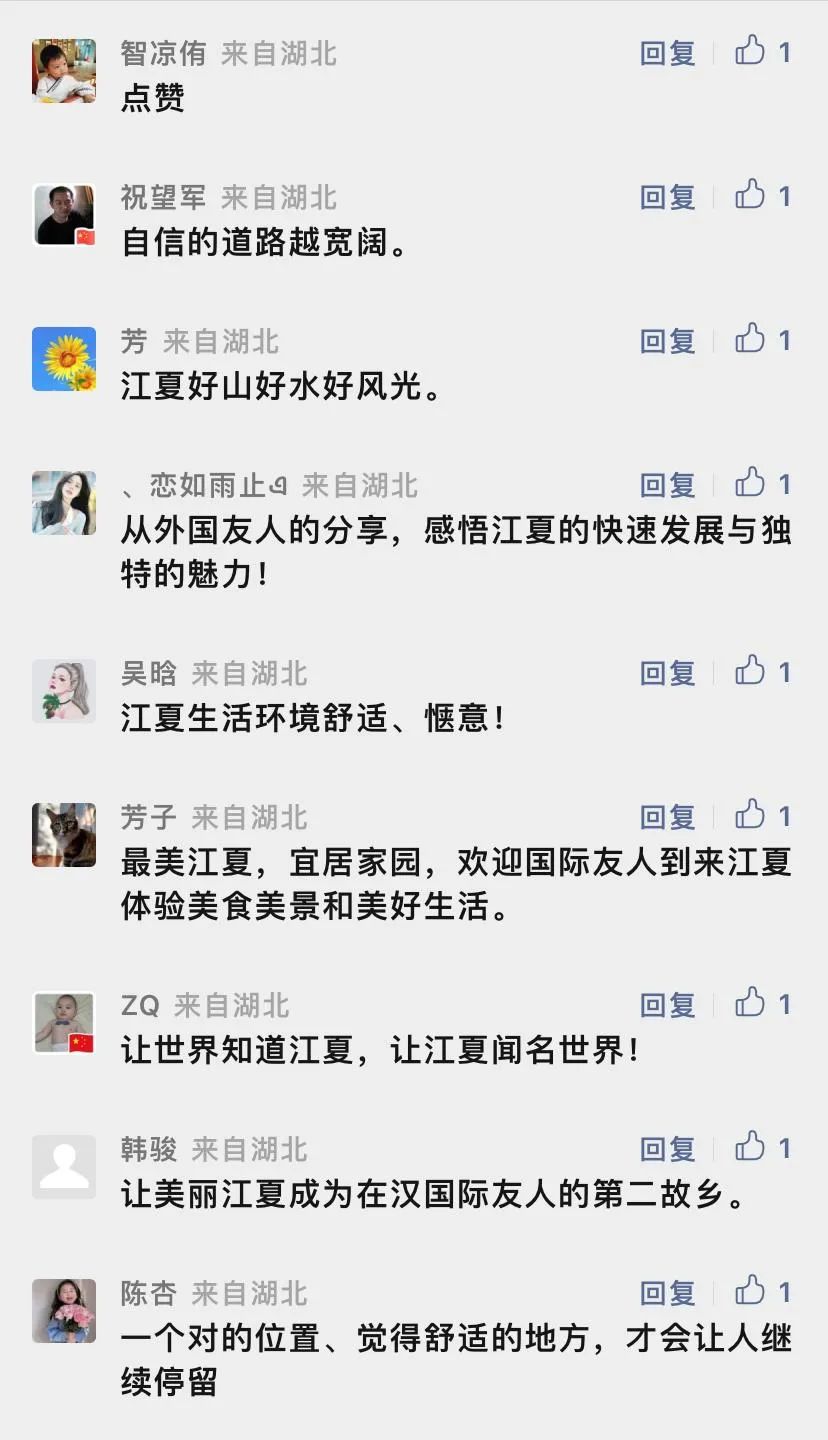Reply to ZQ's comment

[x=667, y=1005]
